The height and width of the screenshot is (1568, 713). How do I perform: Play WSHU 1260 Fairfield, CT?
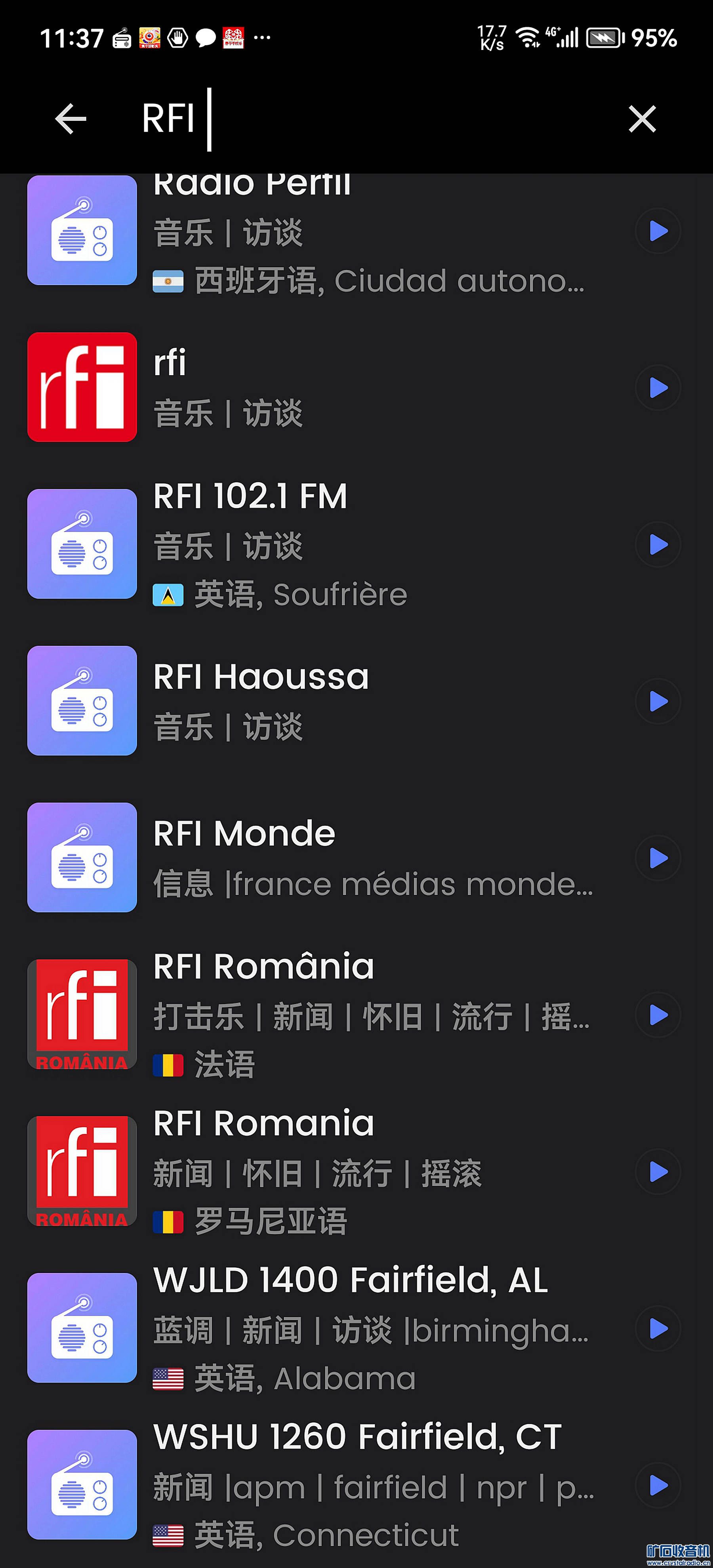click(658, 1485)
